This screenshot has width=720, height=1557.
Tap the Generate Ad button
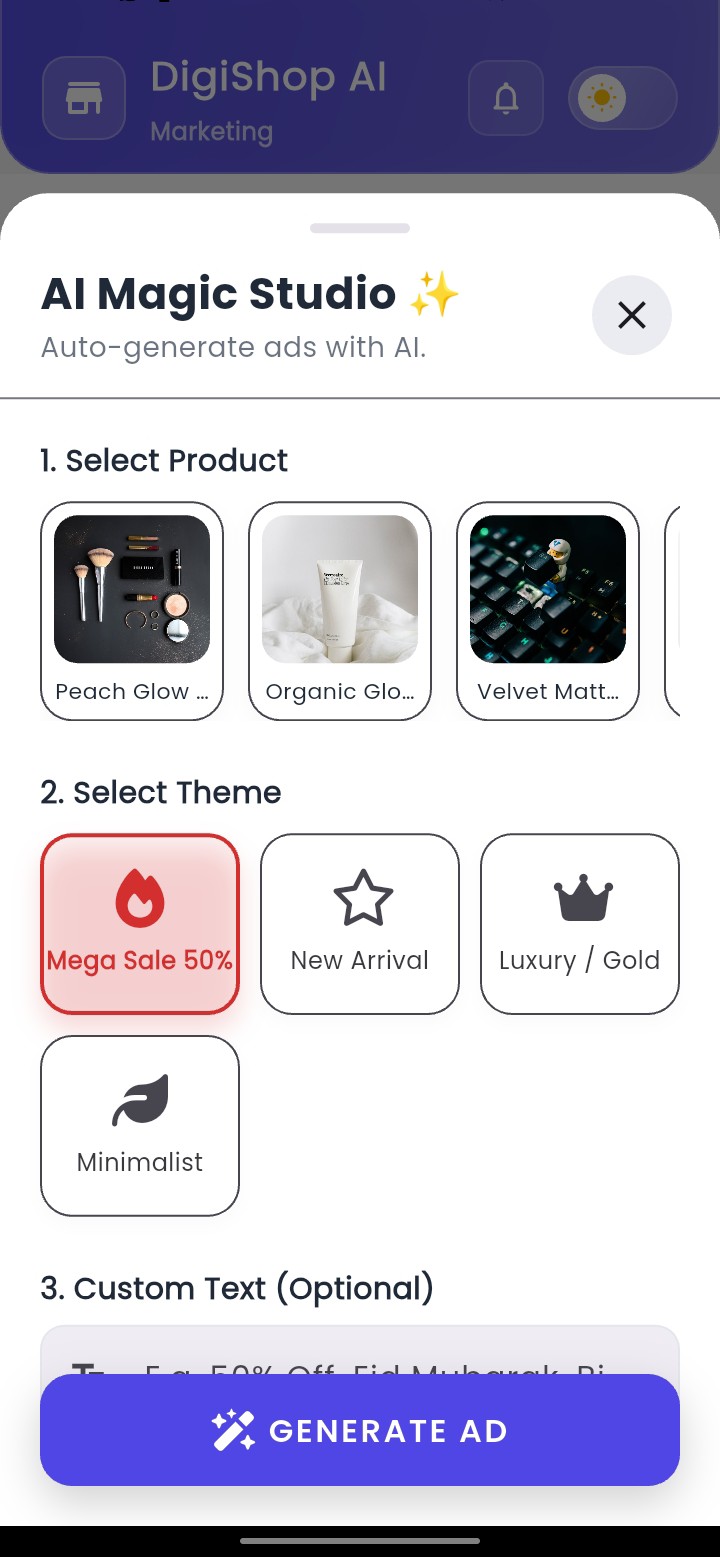[x=360, y=1430]
